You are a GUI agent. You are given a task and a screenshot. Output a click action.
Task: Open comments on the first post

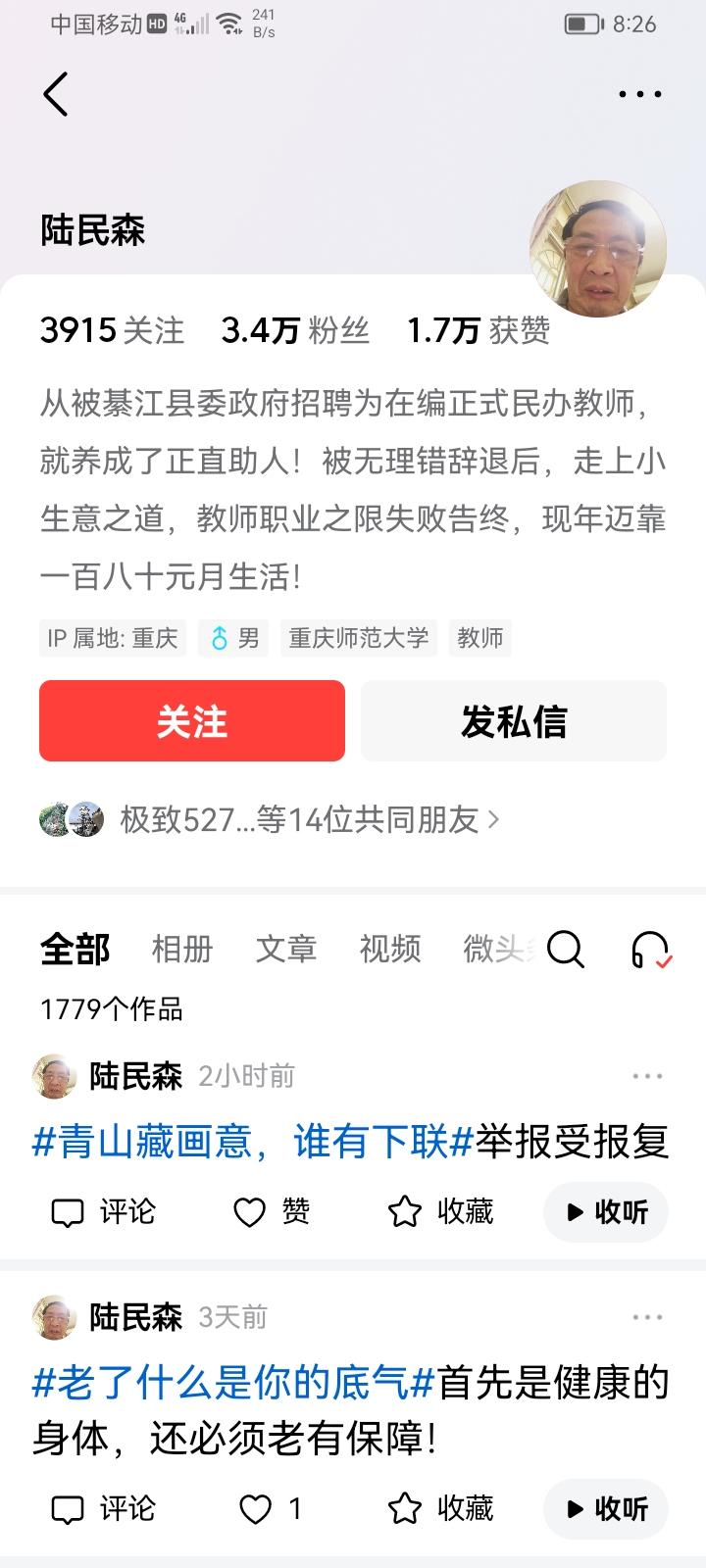click(x=105, y=1212)
